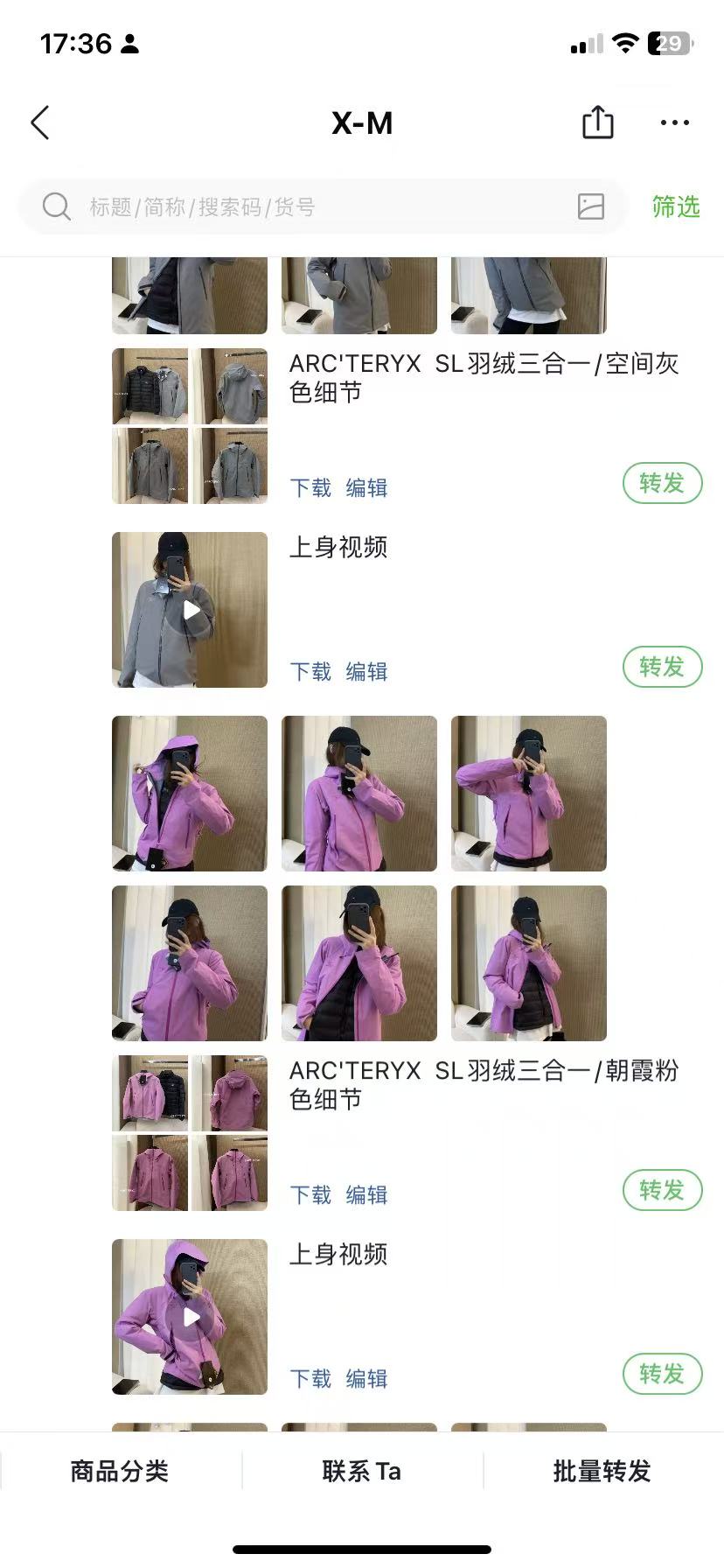724x1568 pixels.
Task: Start 批量转发 batch forwarding
Action: 602,1471
